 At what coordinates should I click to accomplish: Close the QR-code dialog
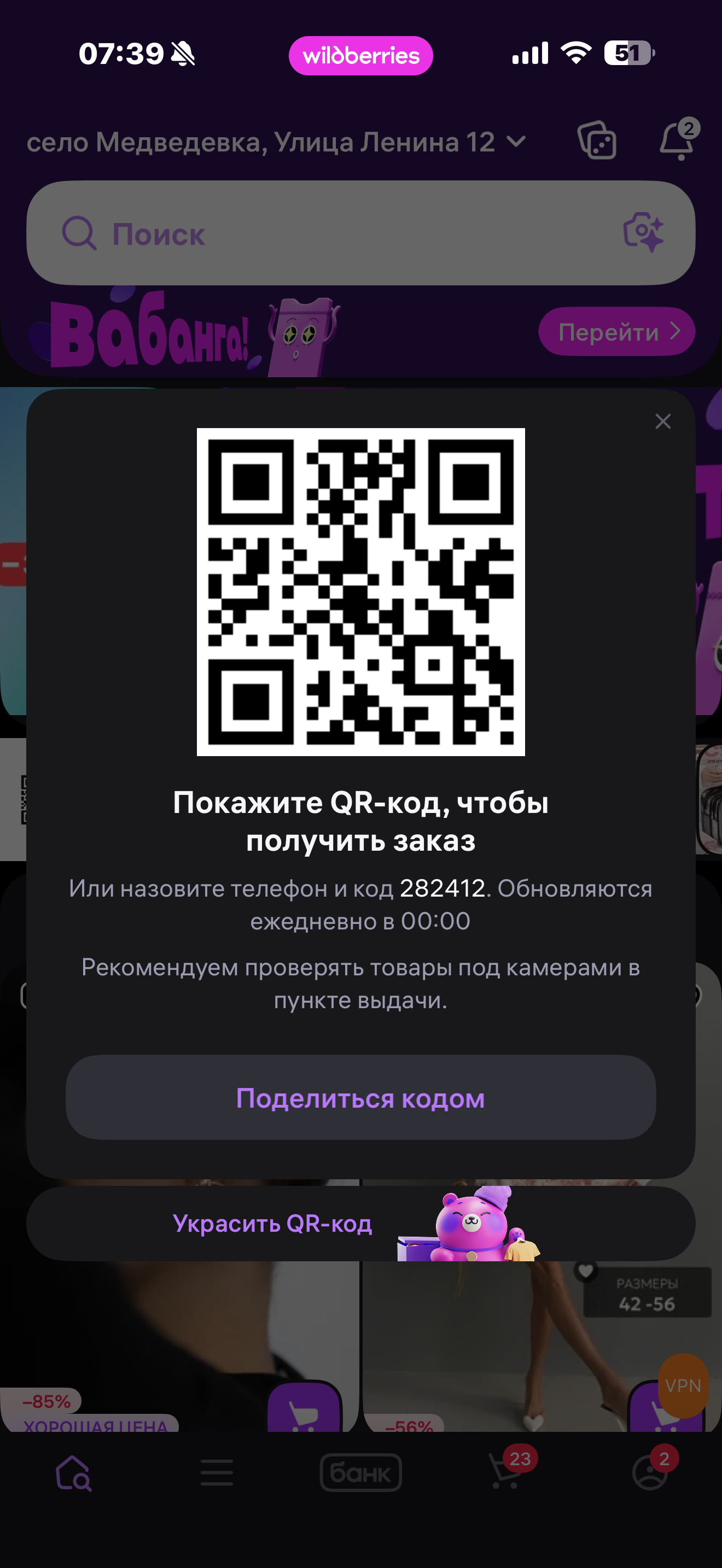(x=663, y=421)
